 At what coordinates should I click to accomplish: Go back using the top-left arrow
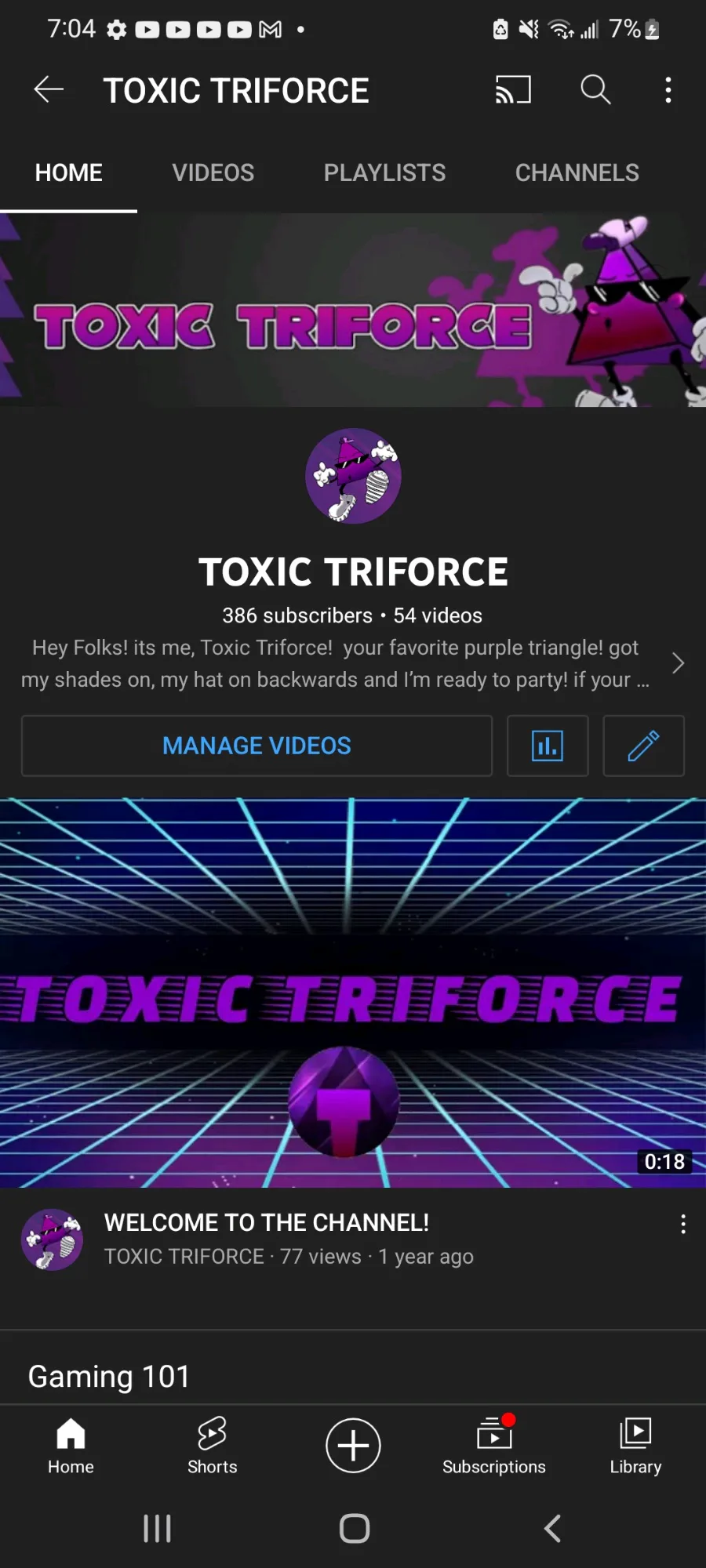click(49, 90)
